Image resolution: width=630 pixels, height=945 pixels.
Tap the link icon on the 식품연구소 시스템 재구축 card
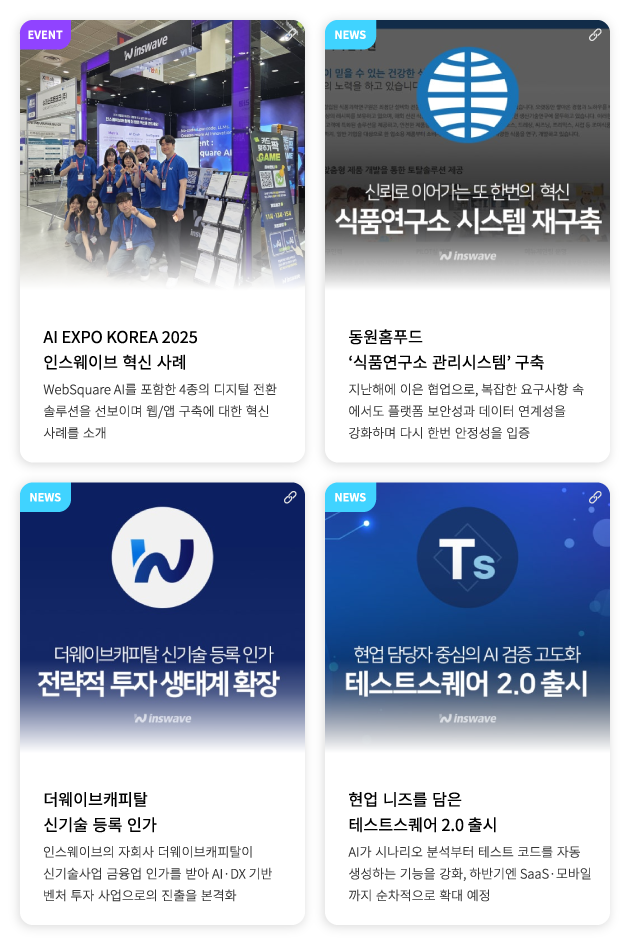(595, 35)
